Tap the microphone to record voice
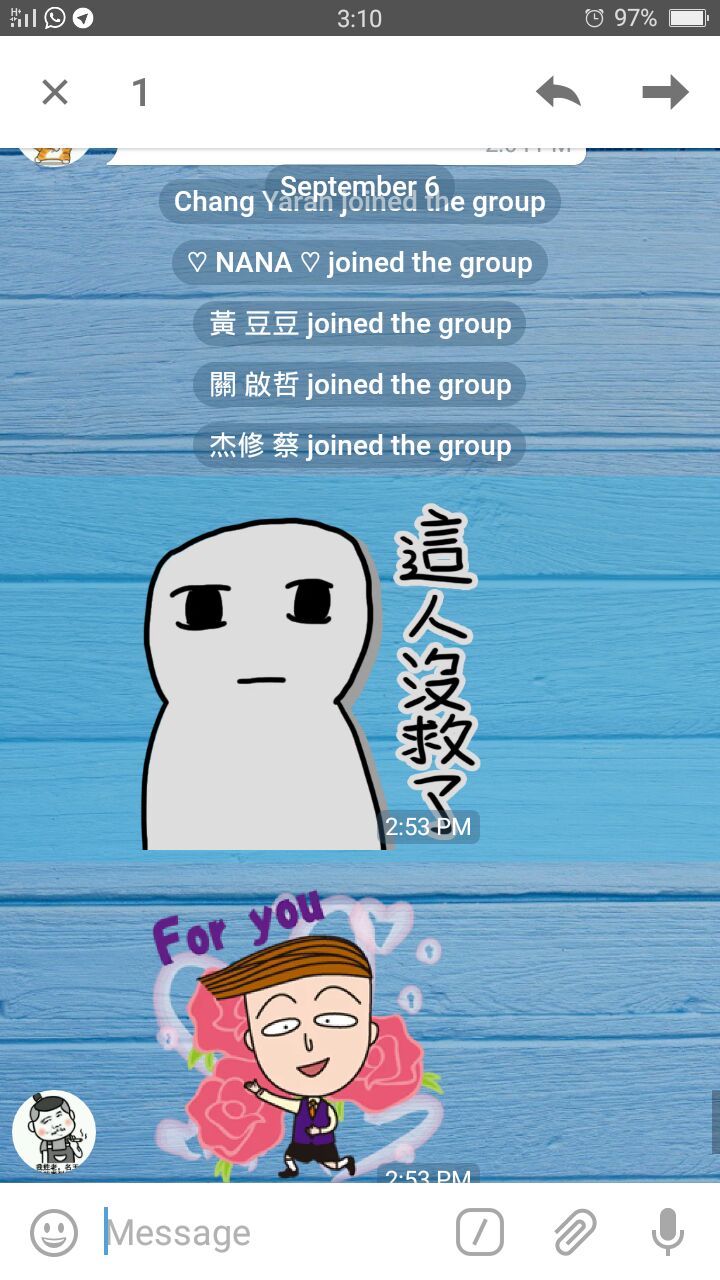 click(667, 1232)
